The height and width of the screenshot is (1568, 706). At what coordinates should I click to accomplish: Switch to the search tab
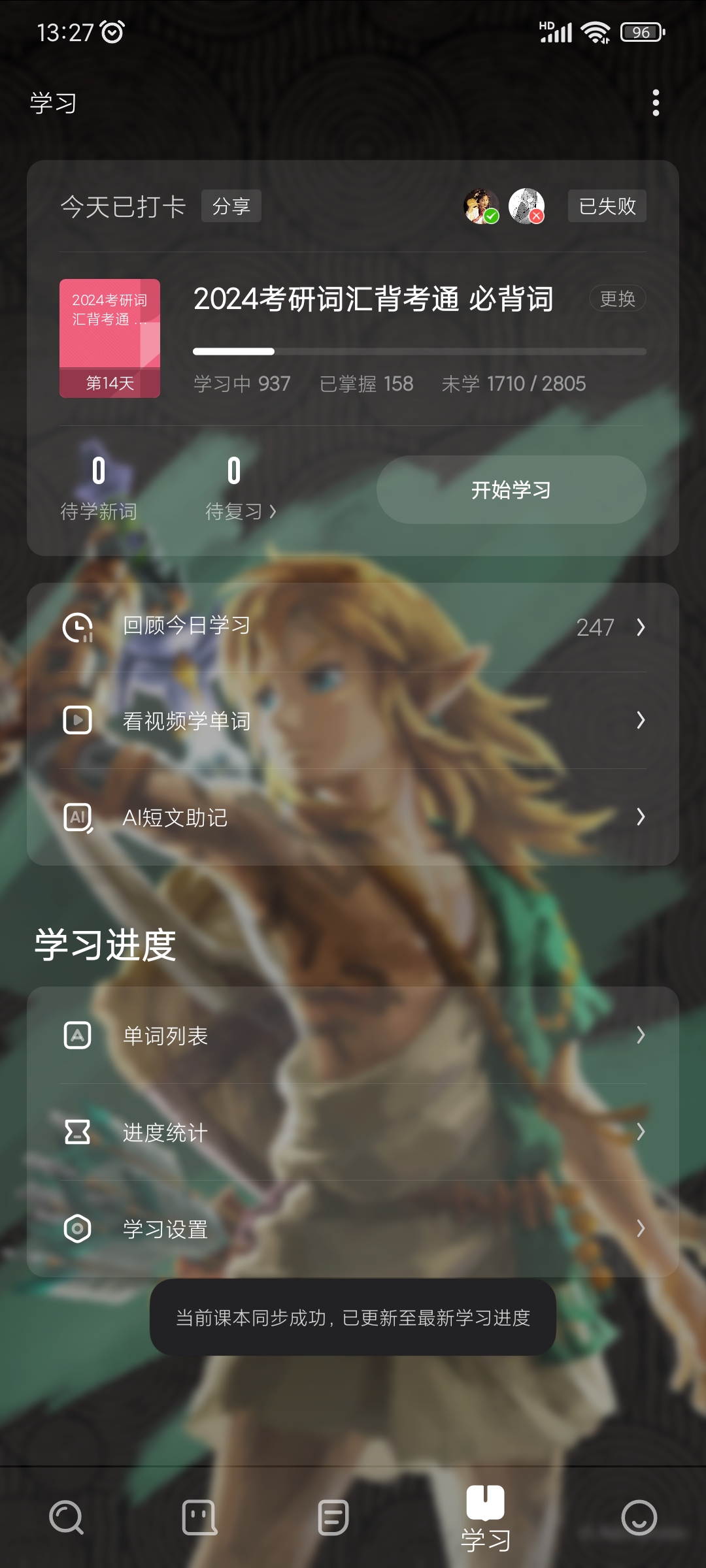tap(67, 1517)
